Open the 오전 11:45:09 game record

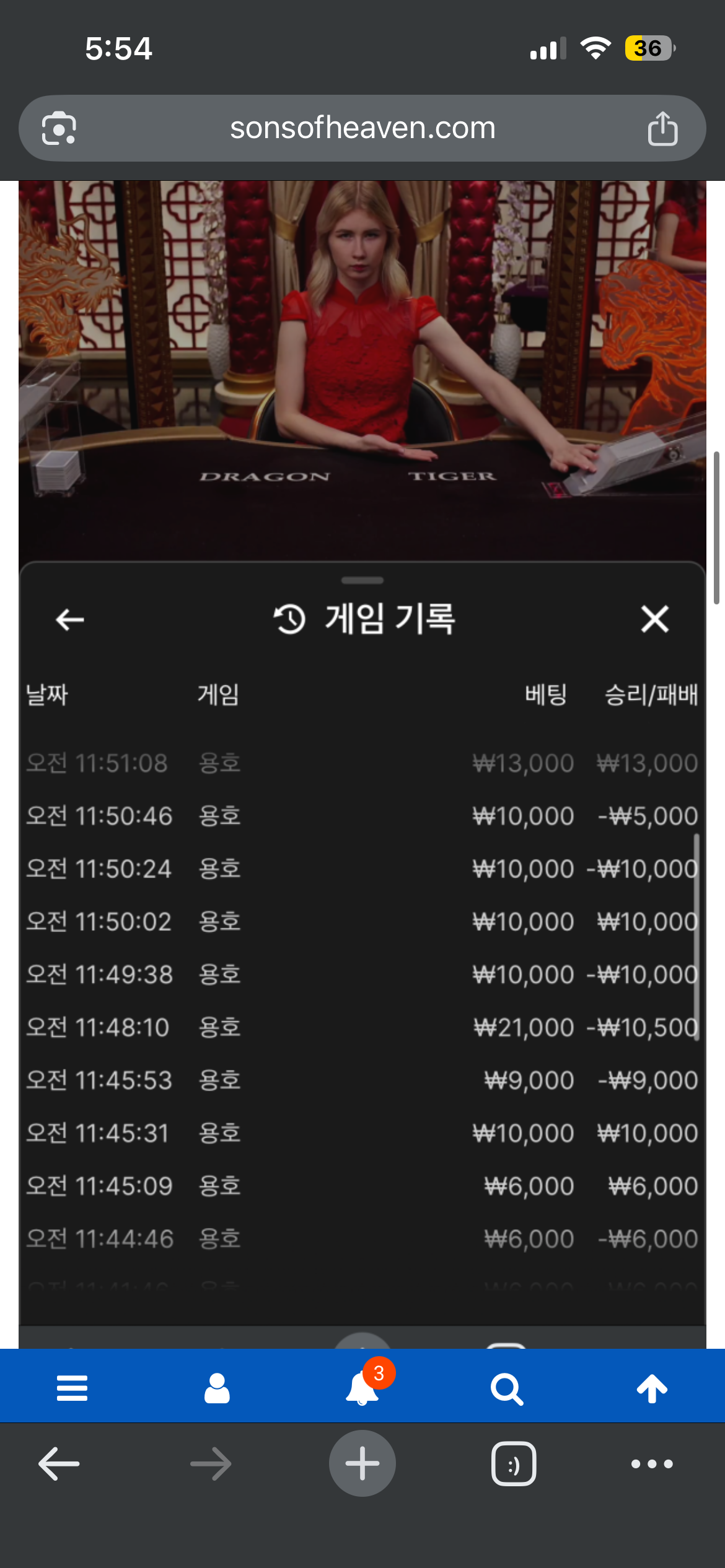[x=362, y=1187]
